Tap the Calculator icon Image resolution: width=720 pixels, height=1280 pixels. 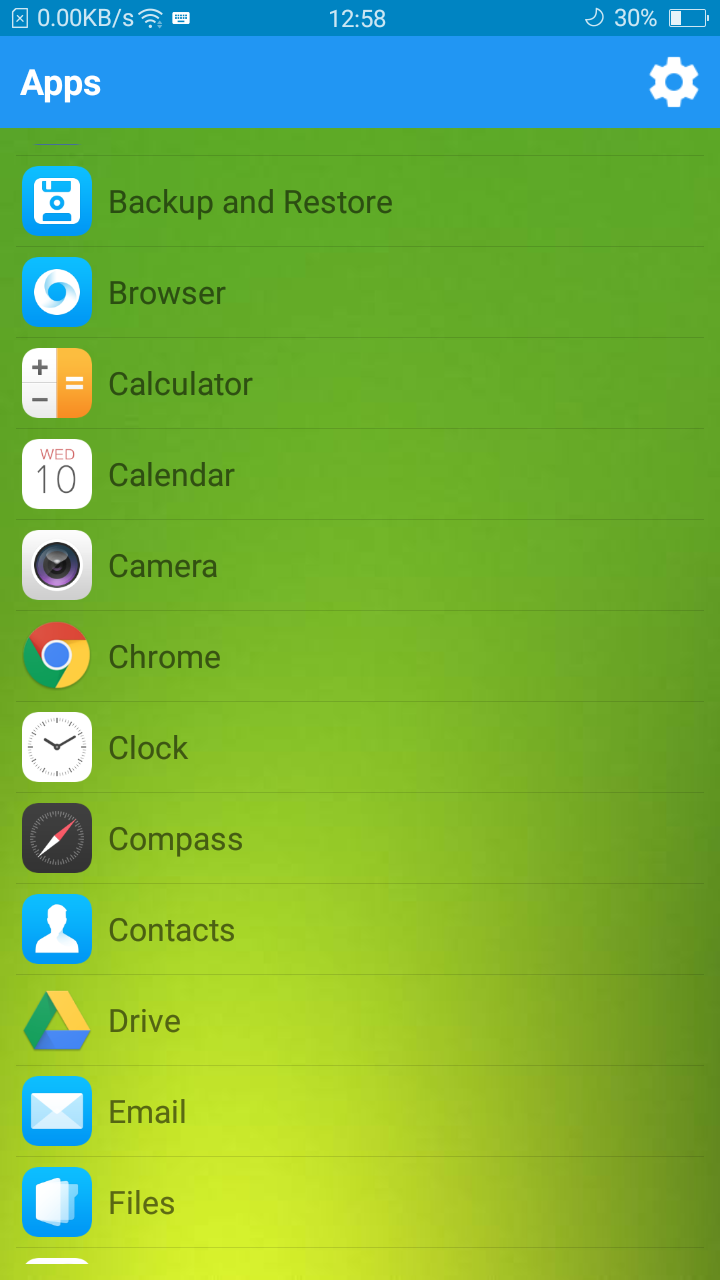[x=57, y=383]
